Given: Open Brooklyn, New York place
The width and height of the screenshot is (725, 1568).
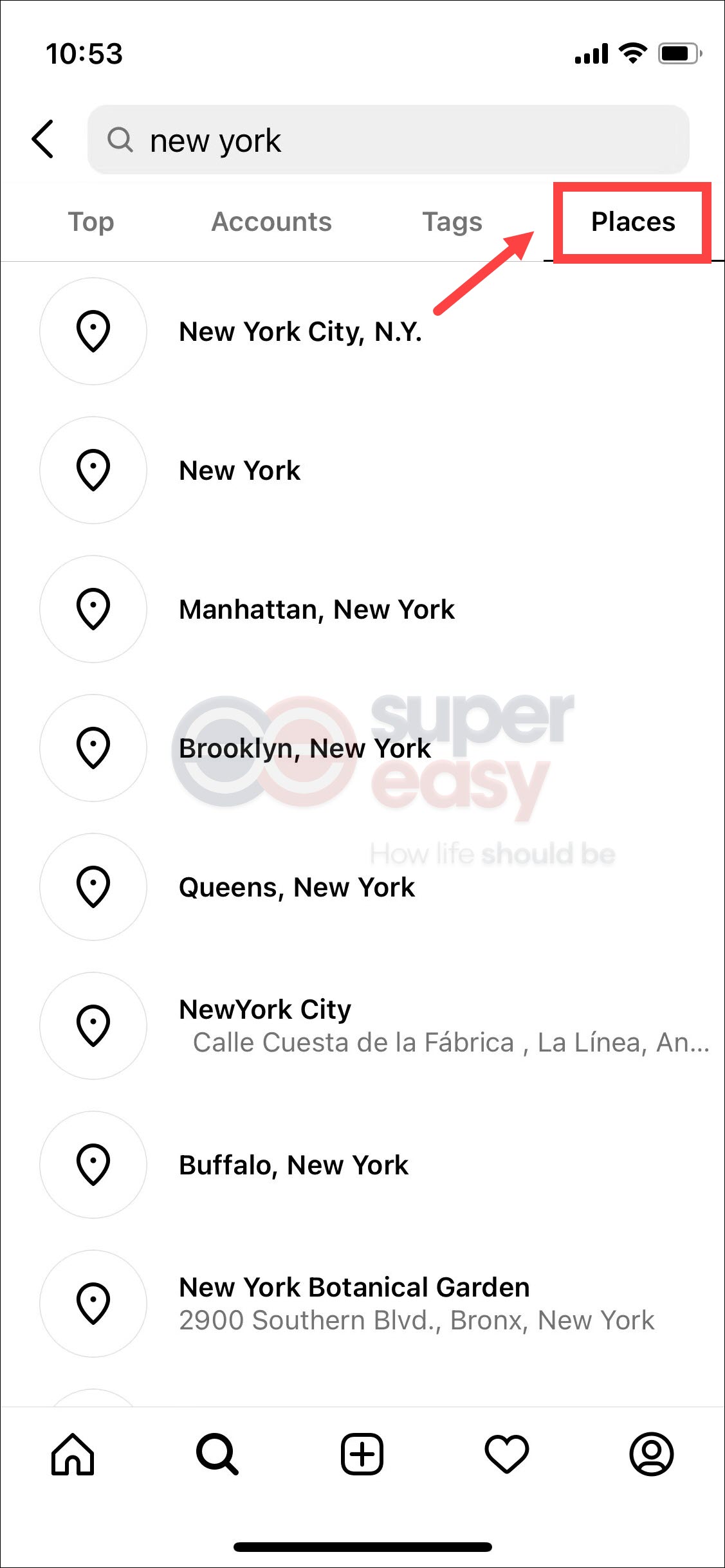Looking at the screenshot, I should tap(305, 749).
